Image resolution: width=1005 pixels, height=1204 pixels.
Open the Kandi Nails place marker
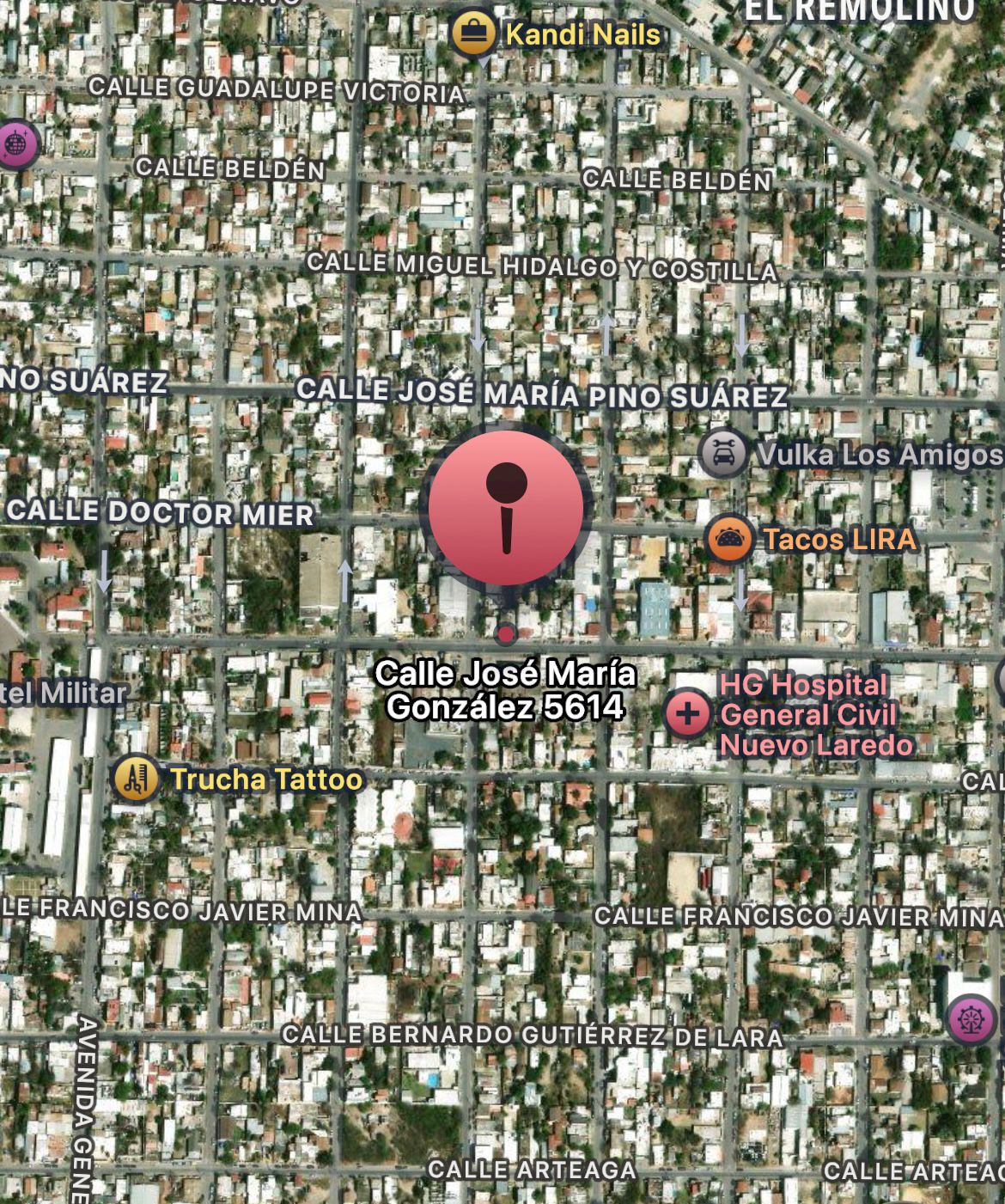point(473,34)
